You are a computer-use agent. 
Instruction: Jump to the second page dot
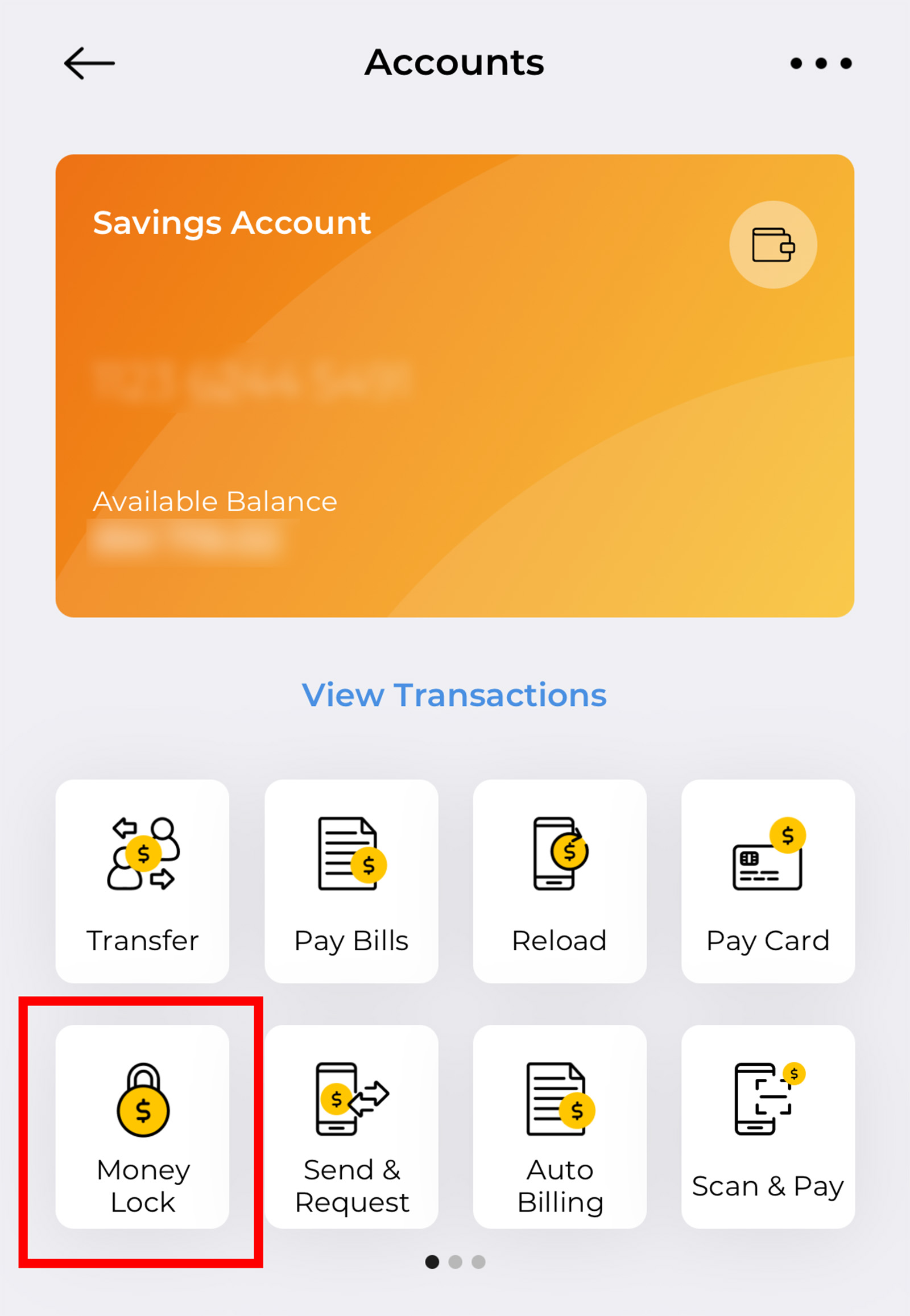click(455, 1262)
